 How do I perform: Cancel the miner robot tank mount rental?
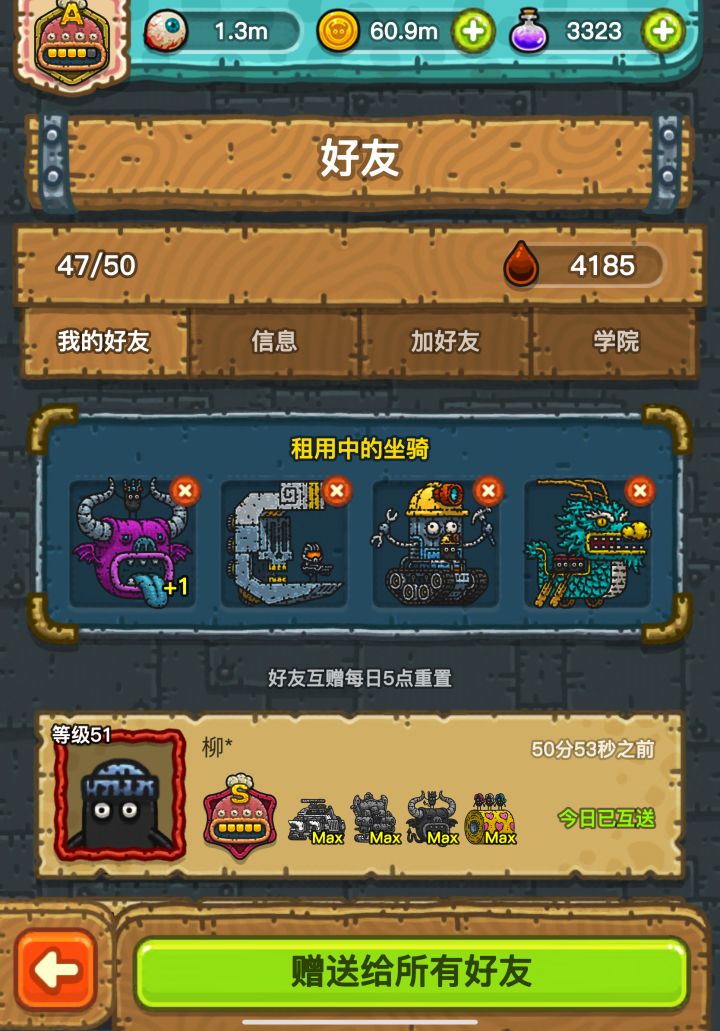click(x=487, y=489)
